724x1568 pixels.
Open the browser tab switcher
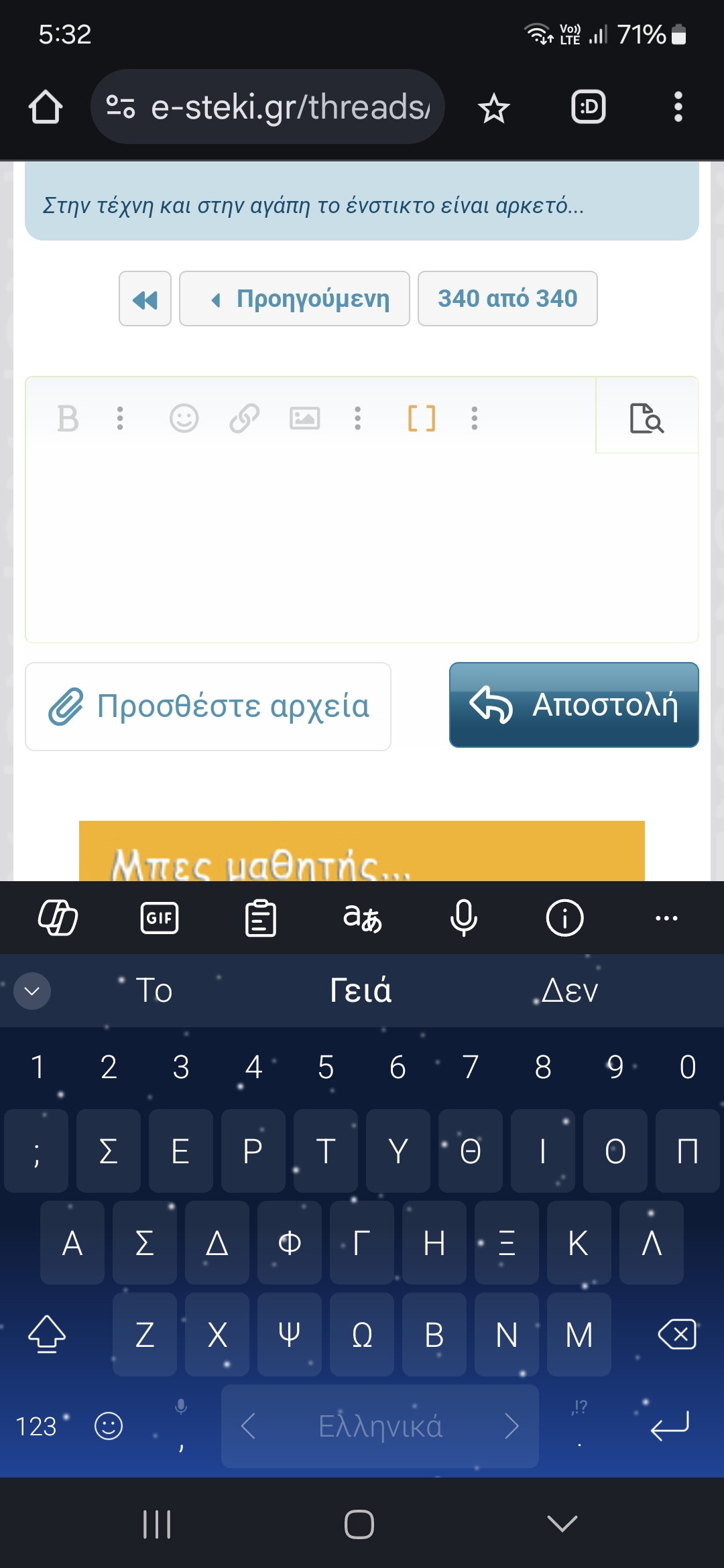click(x=588, y=107)
